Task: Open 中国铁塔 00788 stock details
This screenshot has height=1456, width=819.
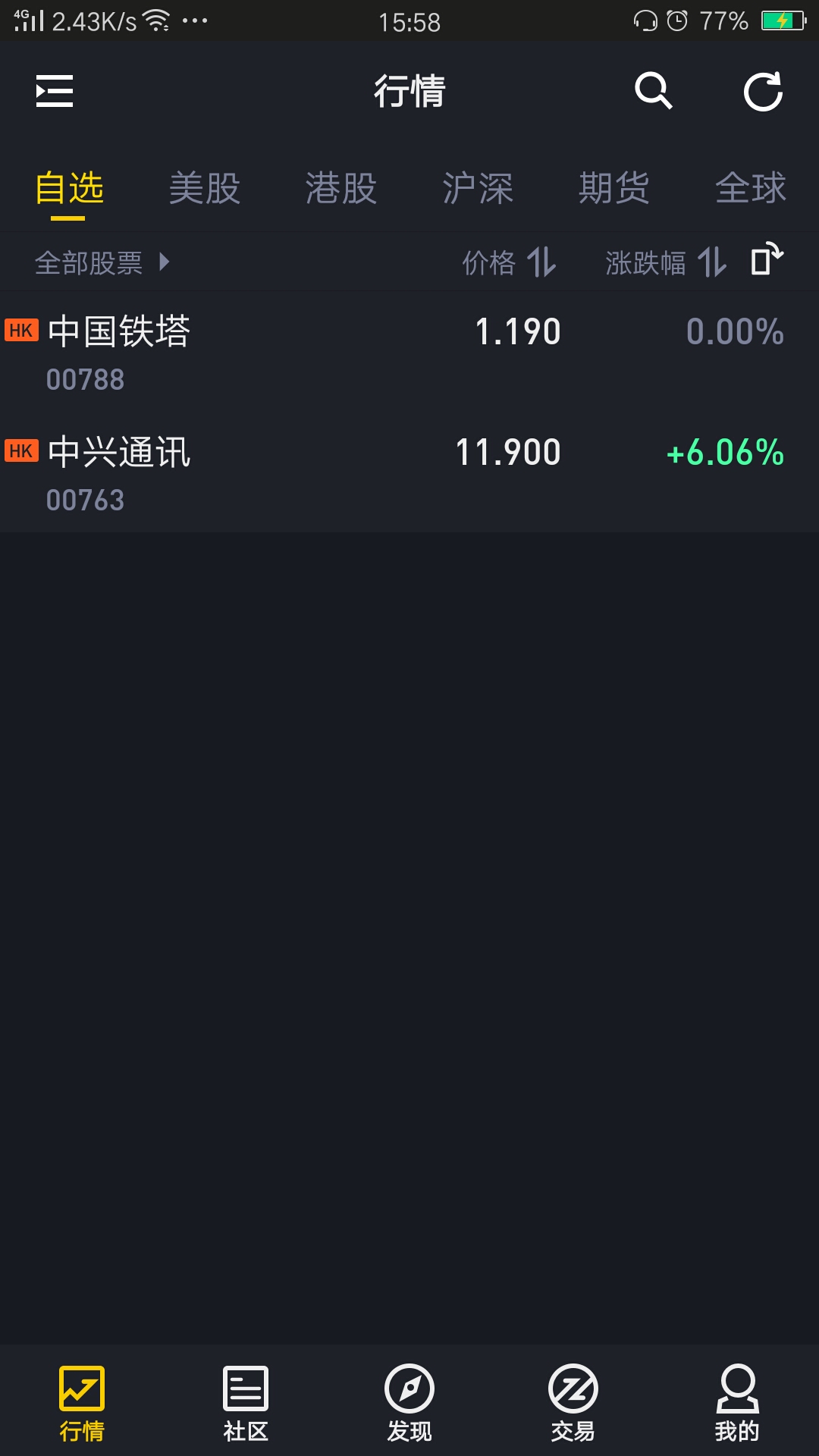Action: [x=409, y=351]
